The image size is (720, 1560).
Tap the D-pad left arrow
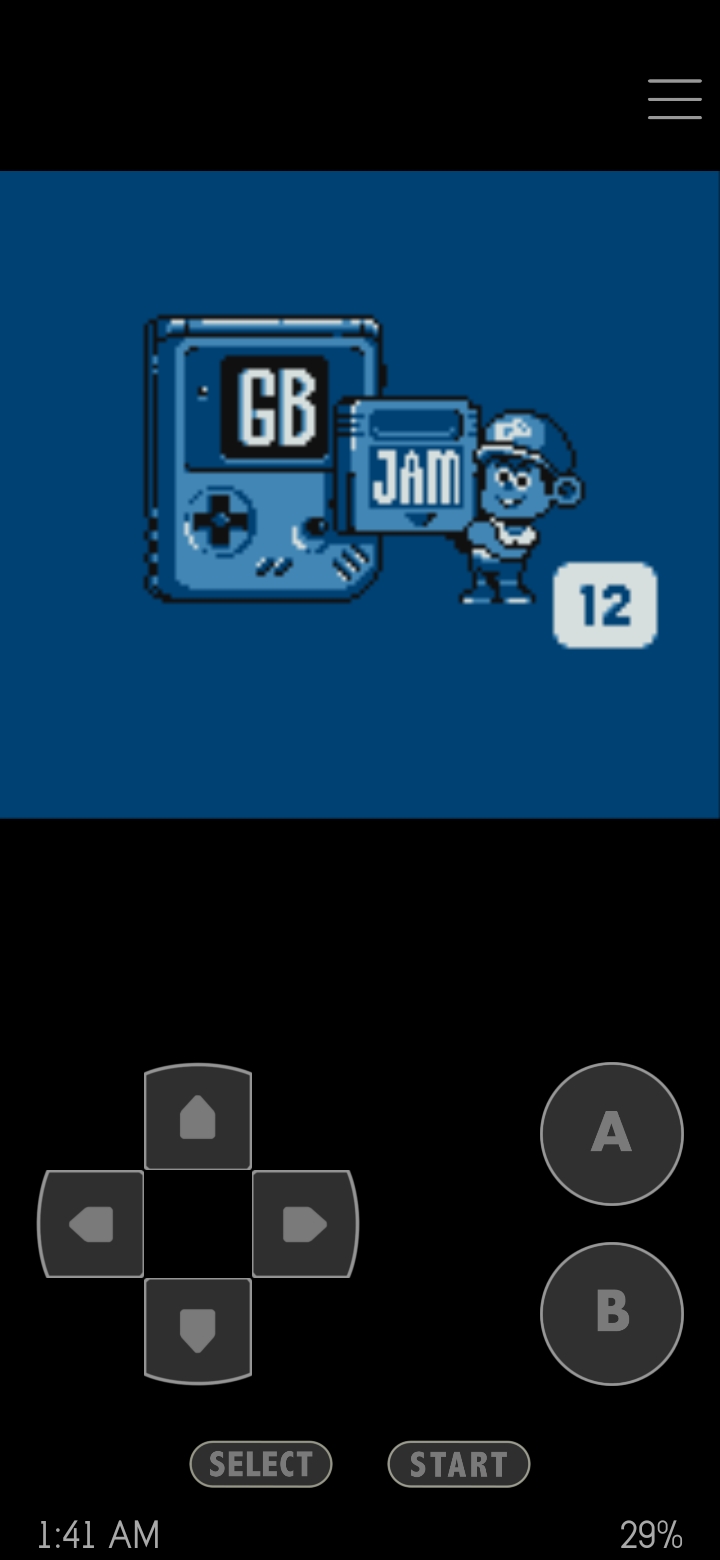91,1224
